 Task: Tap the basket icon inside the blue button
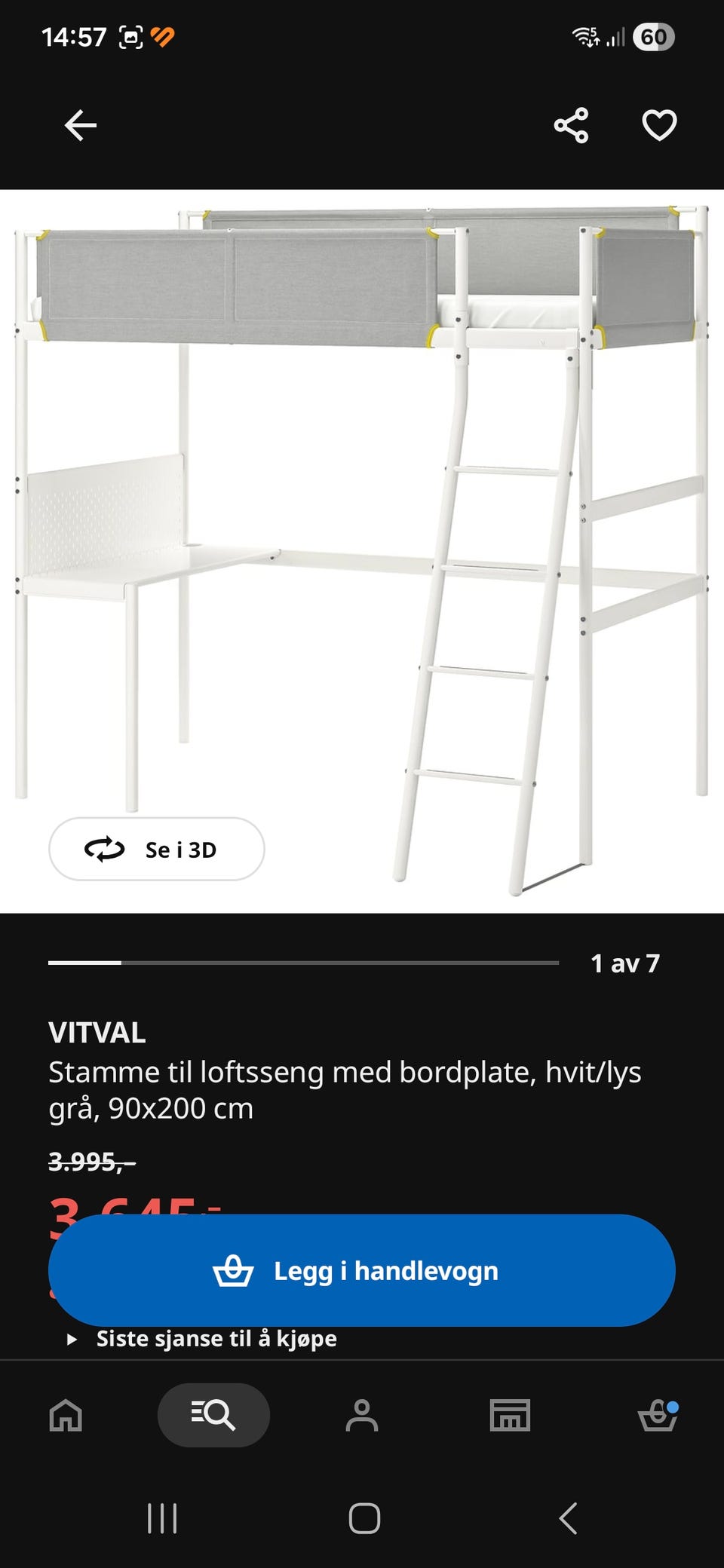coord(233,1270)
